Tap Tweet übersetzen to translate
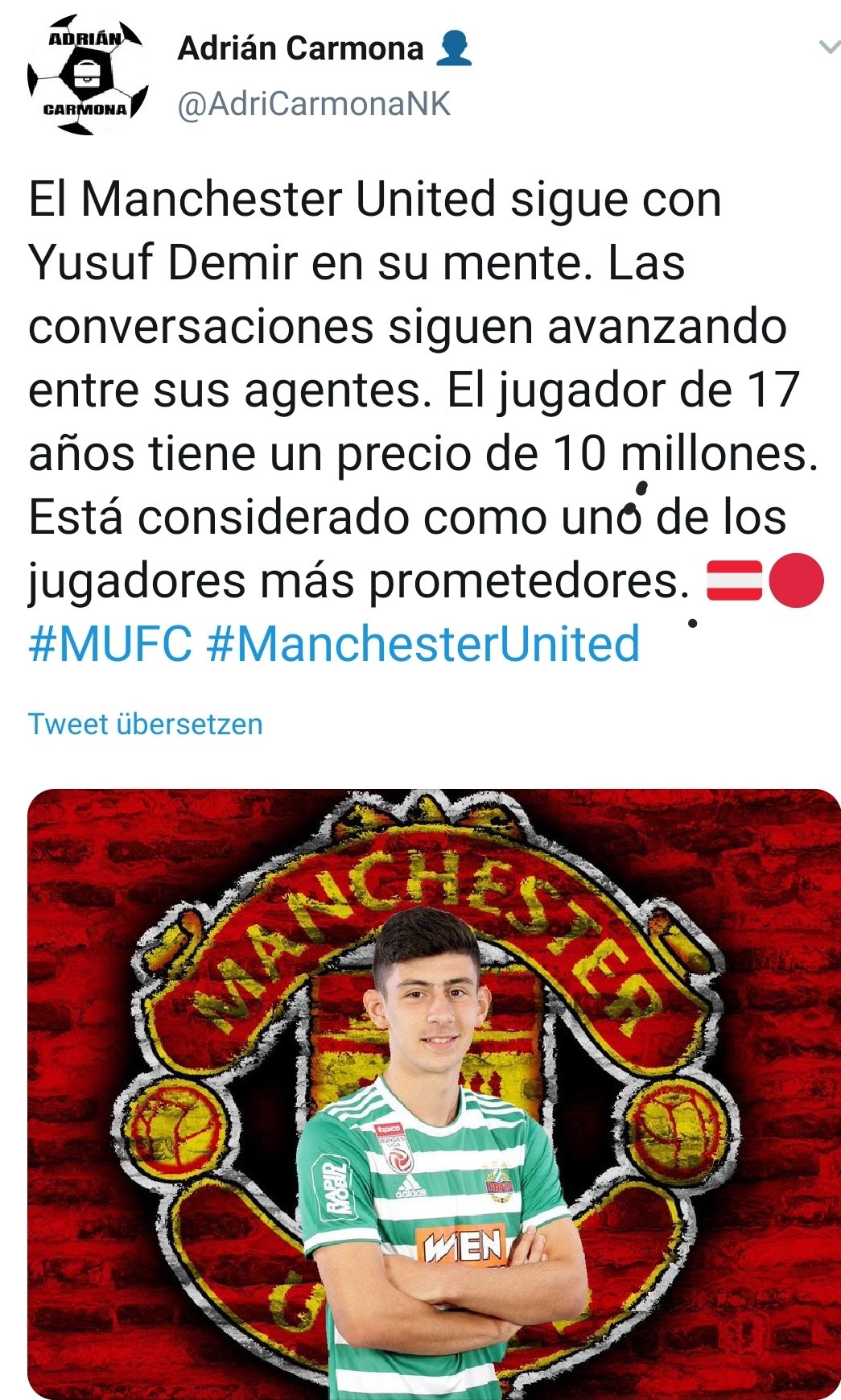Viewport: 841px width, 1400px height. 146,724
